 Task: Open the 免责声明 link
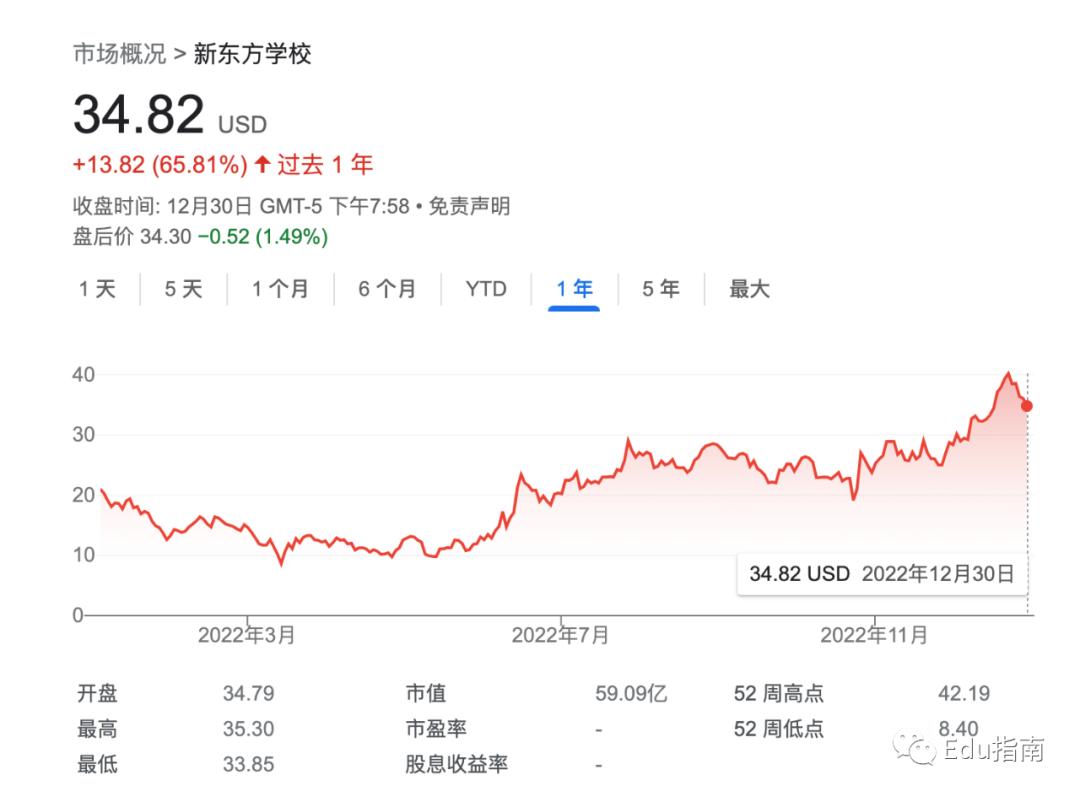(469, 206)
